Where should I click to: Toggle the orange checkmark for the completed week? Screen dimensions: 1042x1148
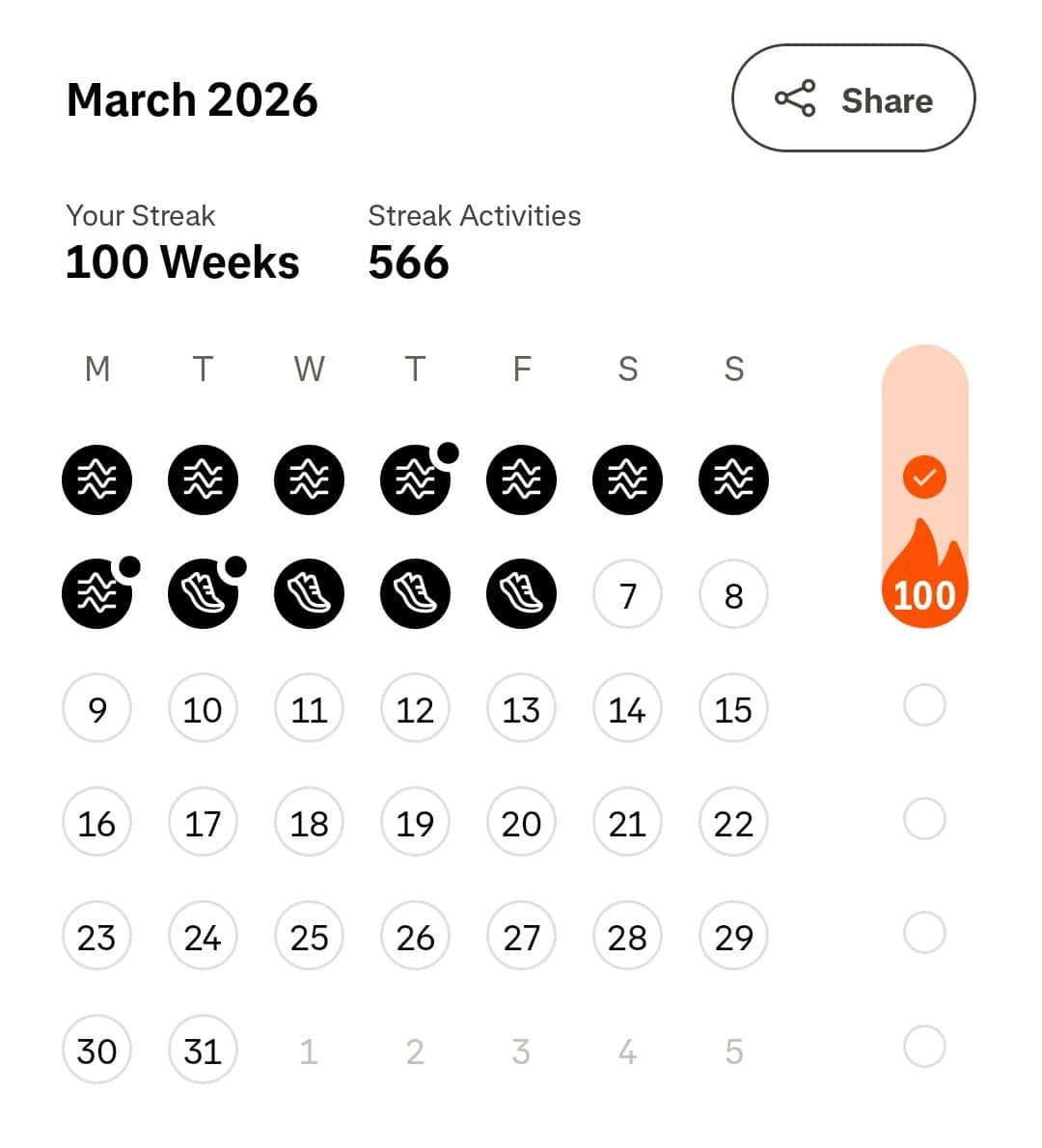(x=924, y=476)
